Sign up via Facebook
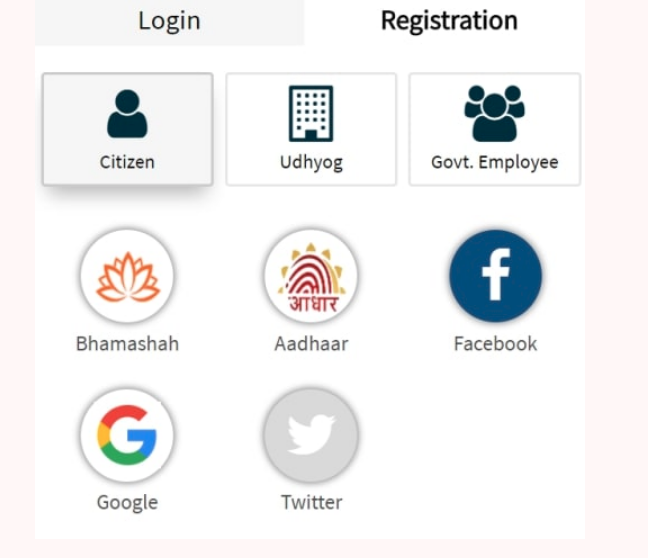The width and height of the screenshot is (648, 558). (x=495, y=277)
